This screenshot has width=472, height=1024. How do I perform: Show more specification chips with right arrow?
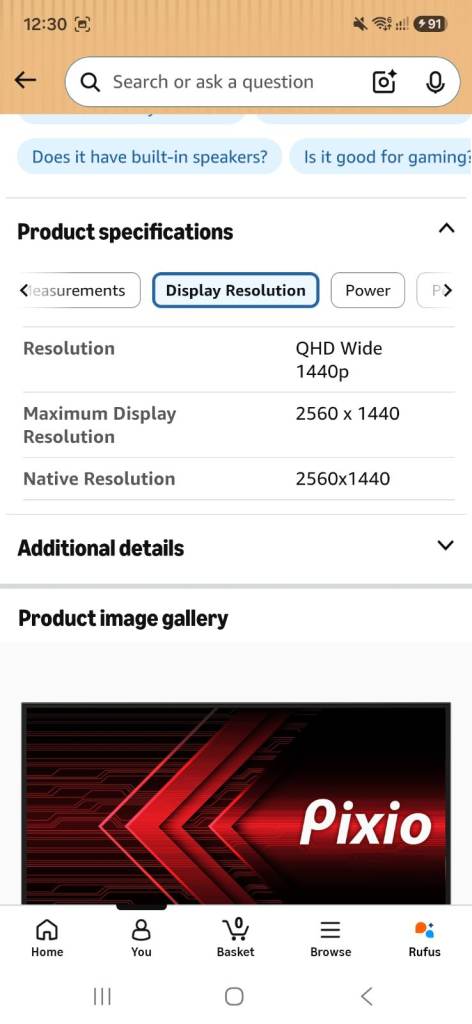(447, 291)
